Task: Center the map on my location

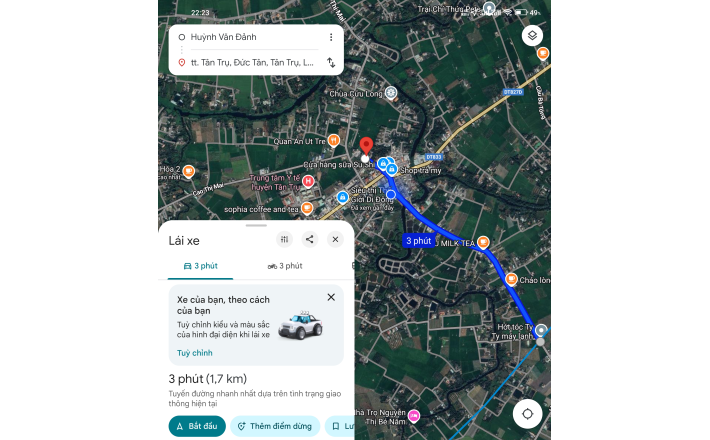Action: [528, 413]
